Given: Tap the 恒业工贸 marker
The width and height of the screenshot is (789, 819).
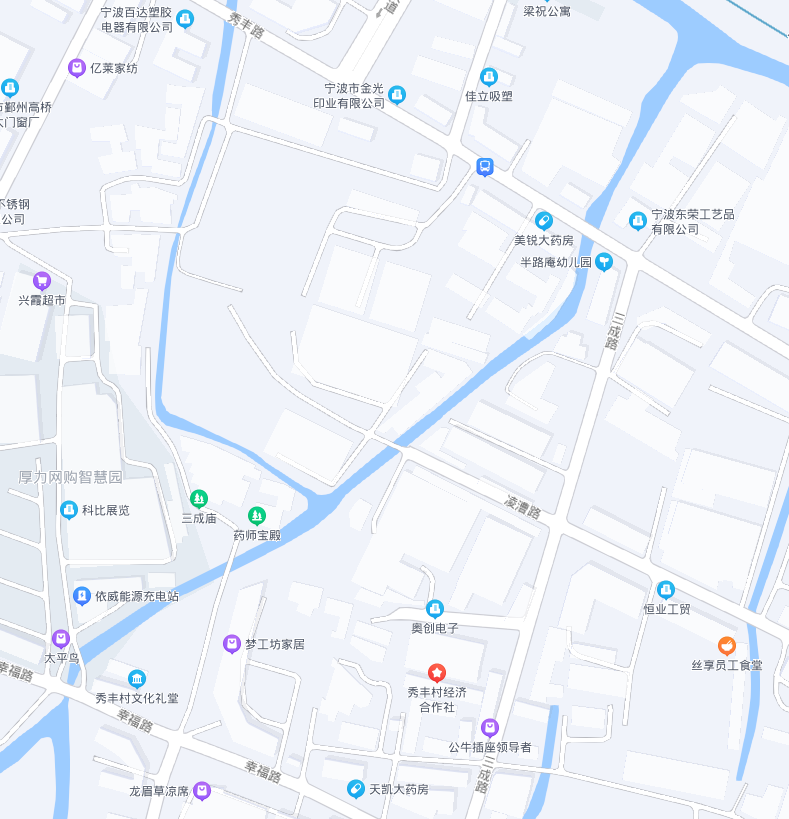Looking at the screenshot, I should click(x=666, y=589).
